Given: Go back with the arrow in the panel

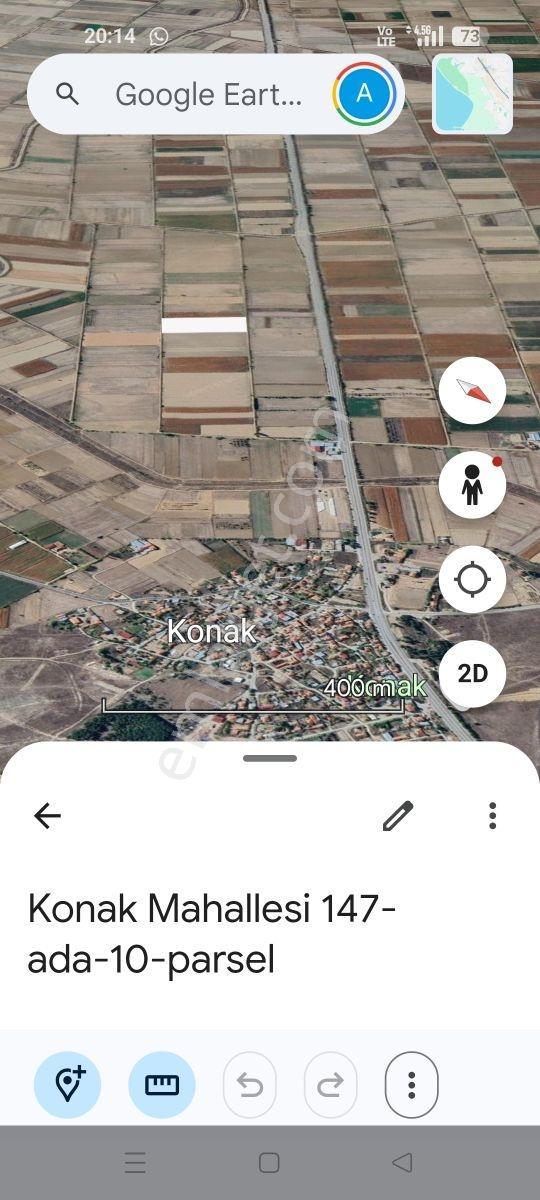Looking at the screenshot, I should pyautogui.click(x=47, y=816).
